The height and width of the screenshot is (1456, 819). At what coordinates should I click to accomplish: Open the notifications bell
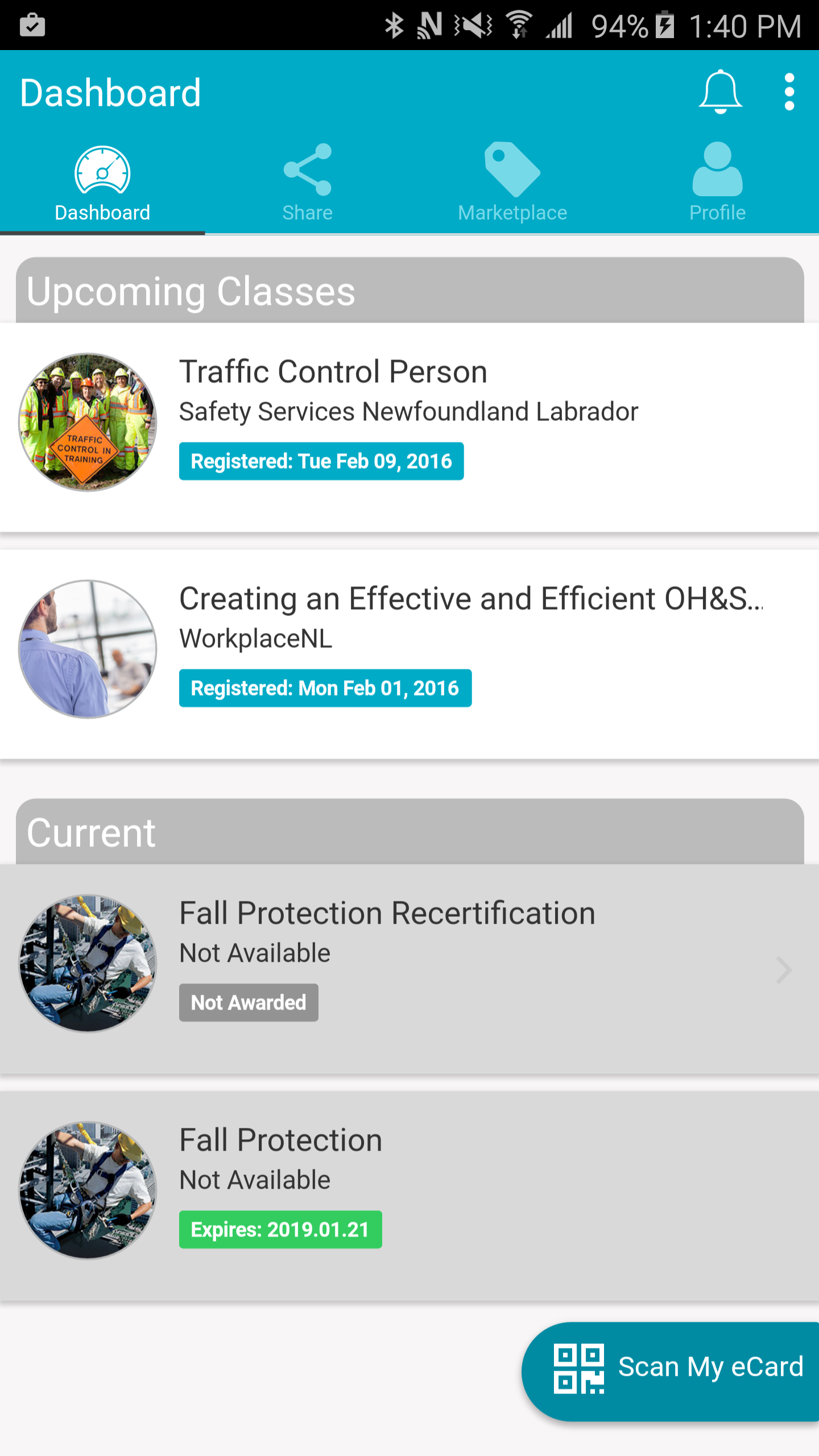(720, 92)
